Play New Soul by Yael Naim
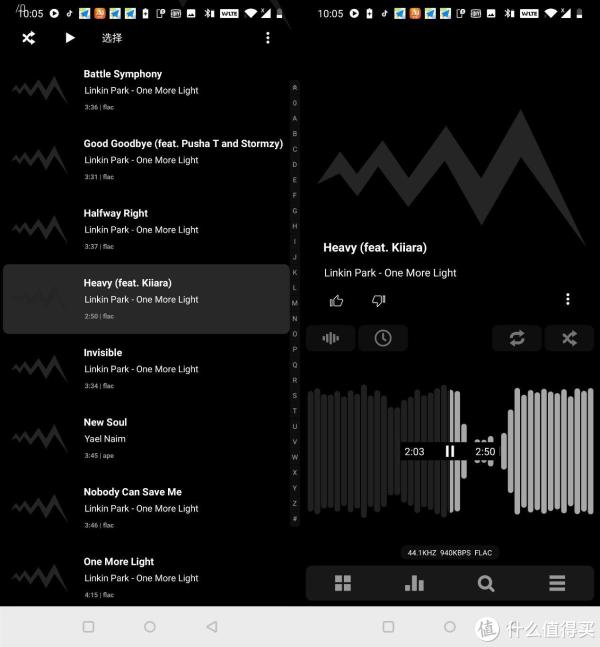This screenshot has height=647, width=600. [140, 438]
